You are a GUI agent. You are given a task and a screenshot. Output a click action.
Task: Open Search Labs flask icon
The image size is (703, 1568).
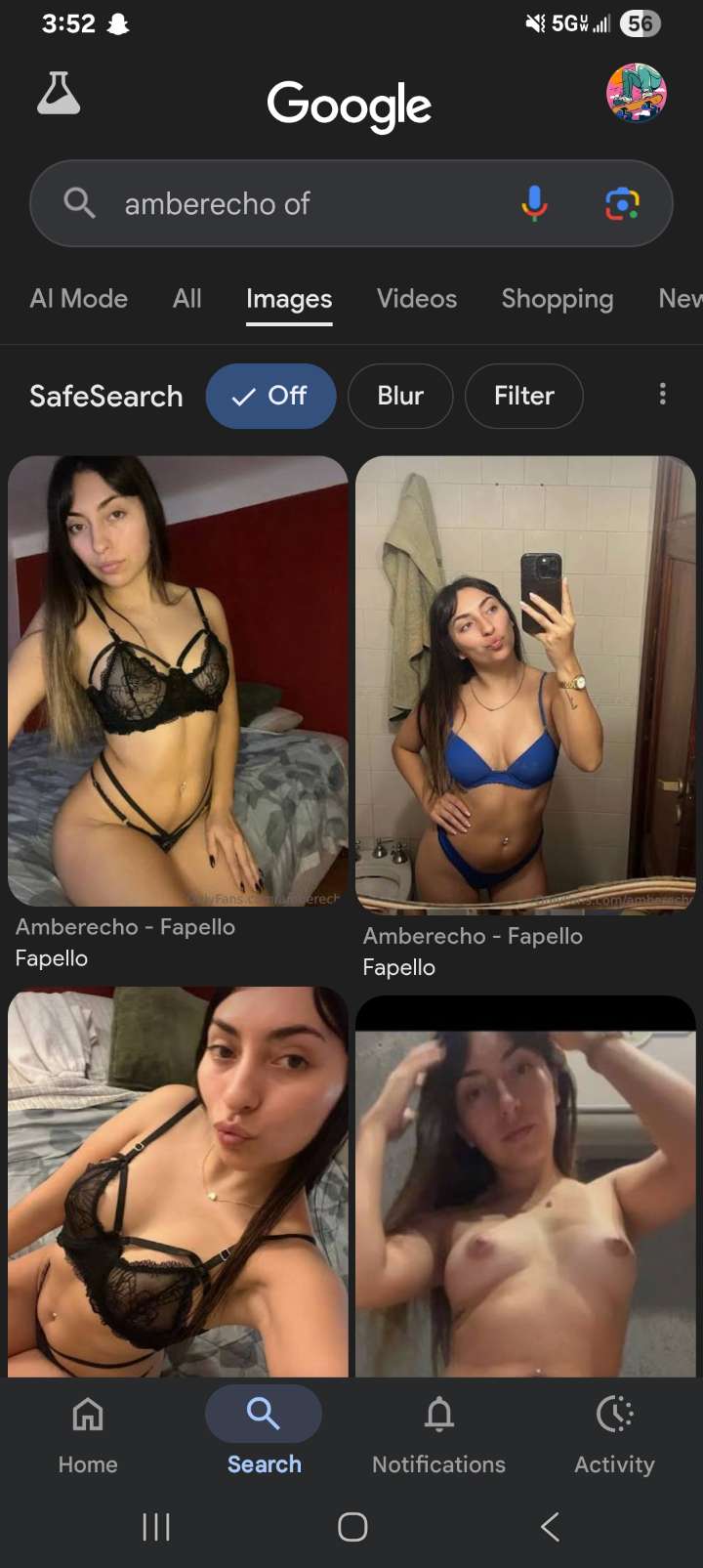pyautogui.click(x=59, y=94)
